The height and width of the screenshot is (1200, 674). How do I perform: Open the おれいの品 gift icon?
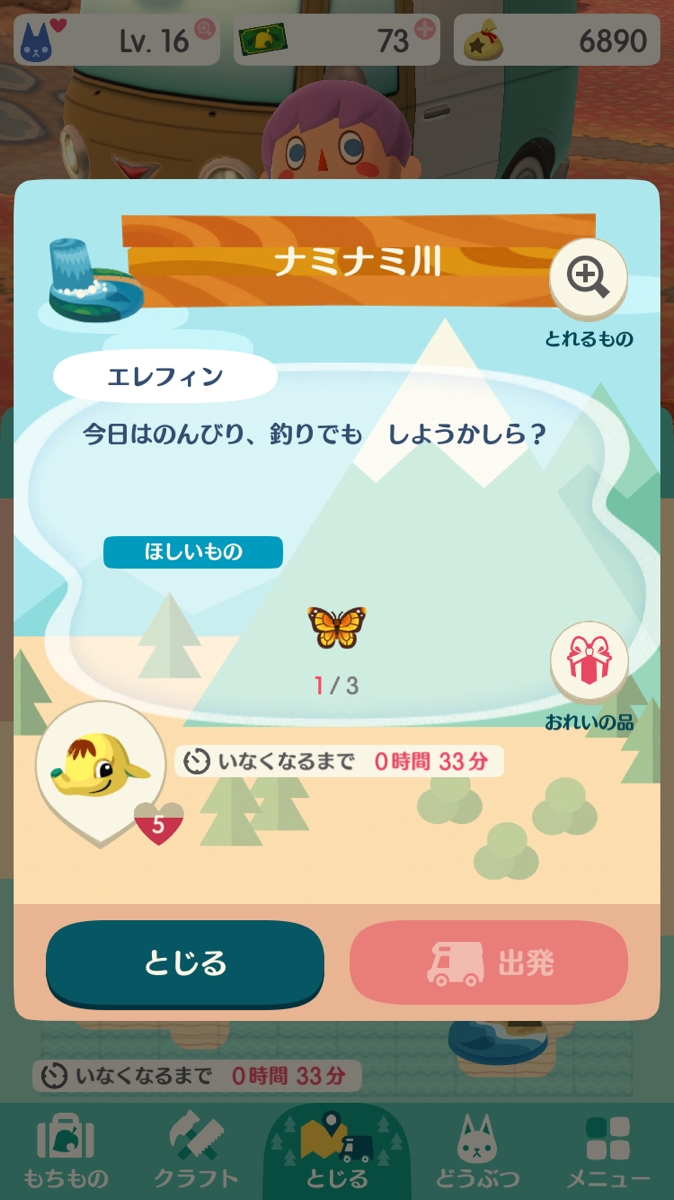tap(589, 661)
